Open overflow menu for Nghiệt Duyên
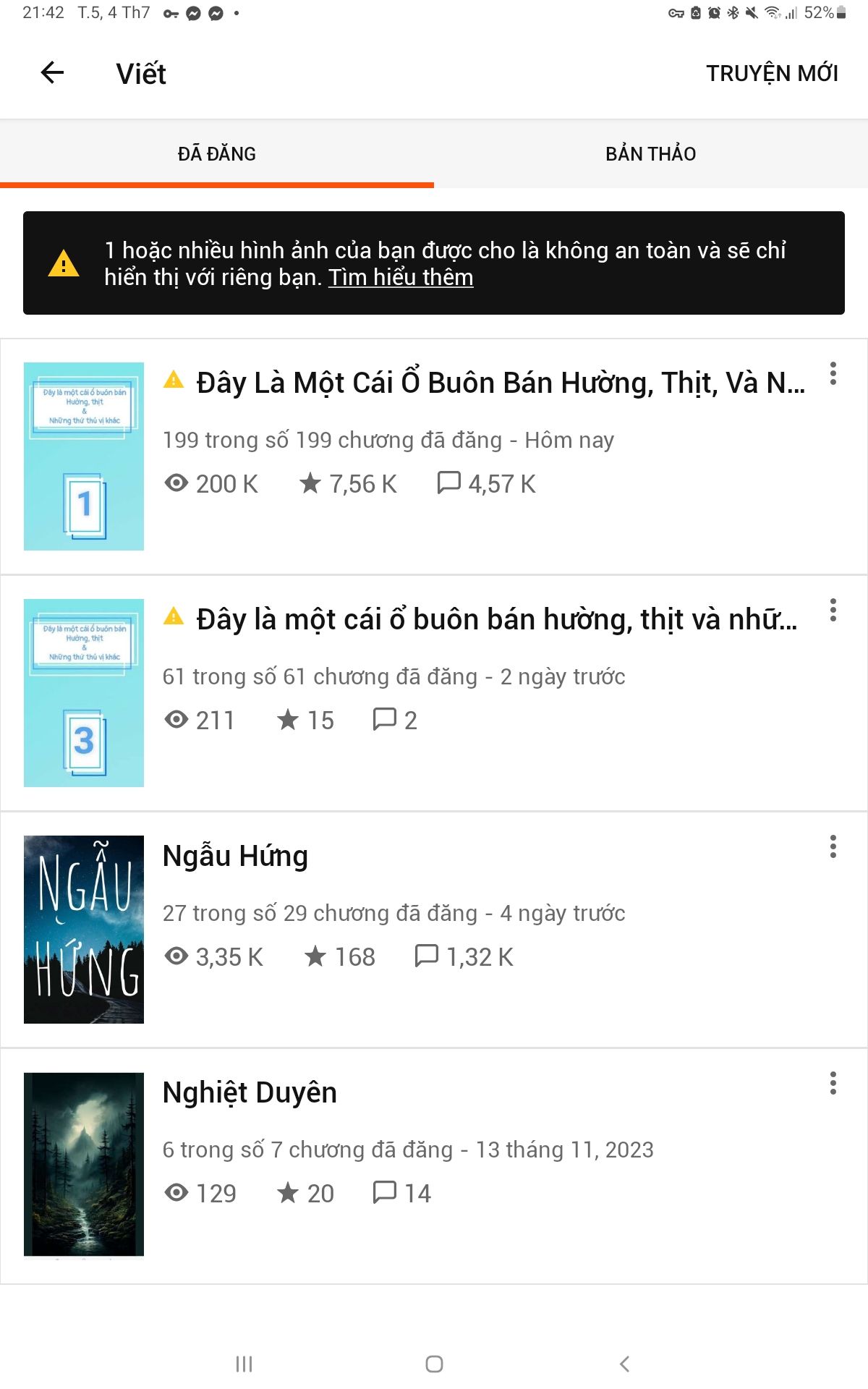 click(x=833, y=1083)
